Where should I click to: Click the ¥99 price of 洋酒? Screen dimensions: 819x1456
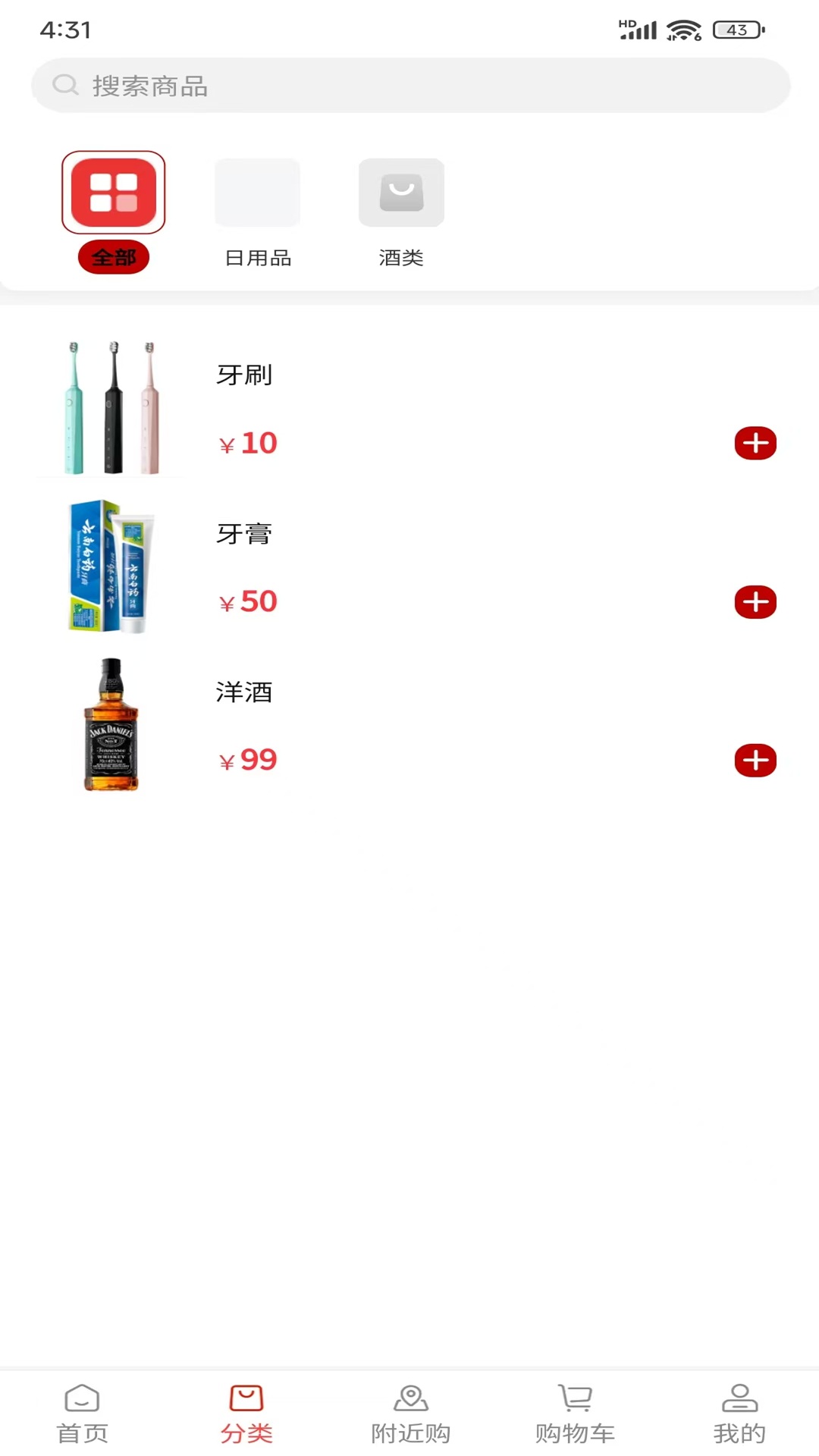pyautogui.click(x=247, y=759)
